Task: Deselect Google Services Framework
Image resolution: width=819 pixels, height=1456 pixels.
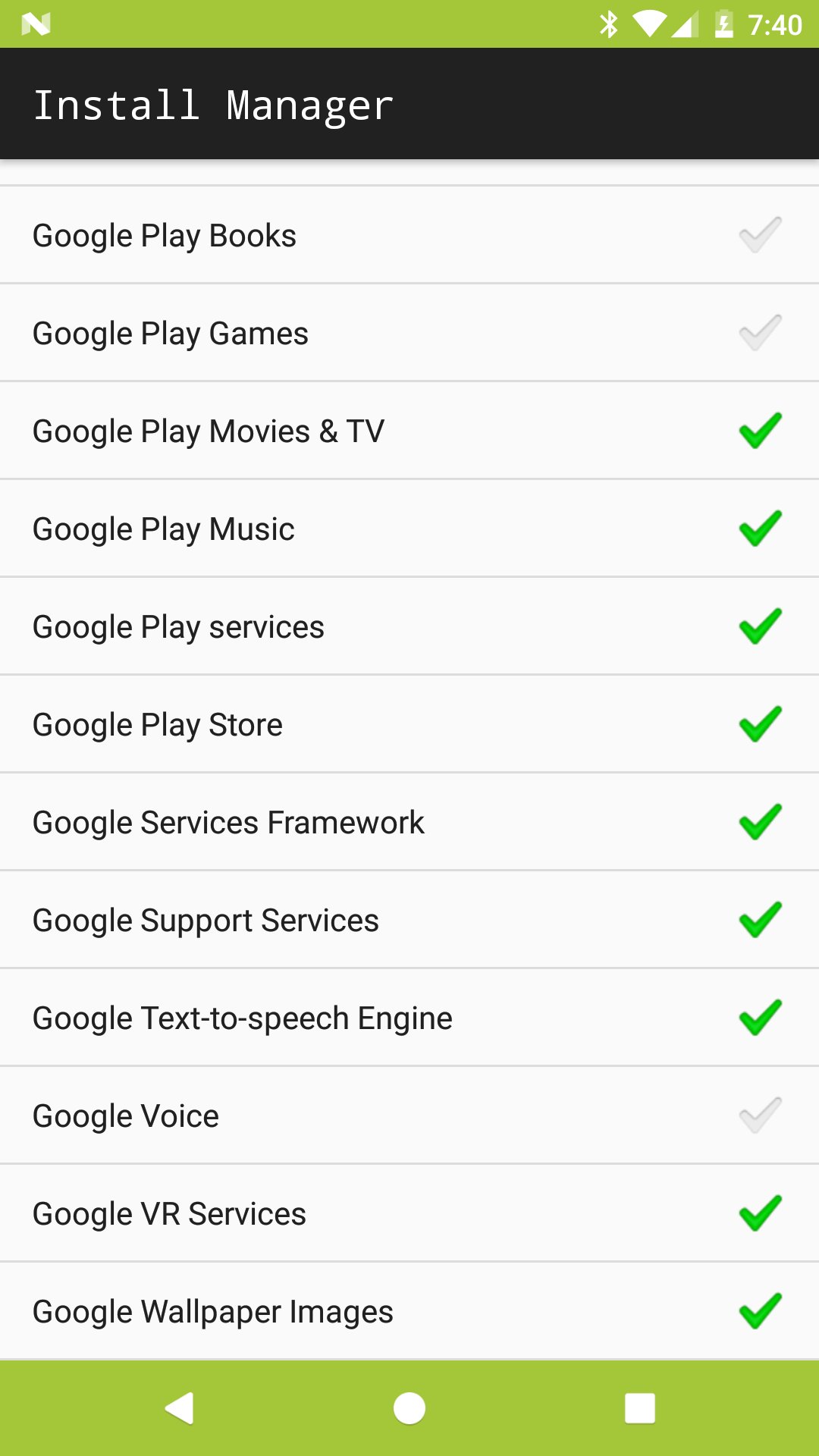Action: 760,822
